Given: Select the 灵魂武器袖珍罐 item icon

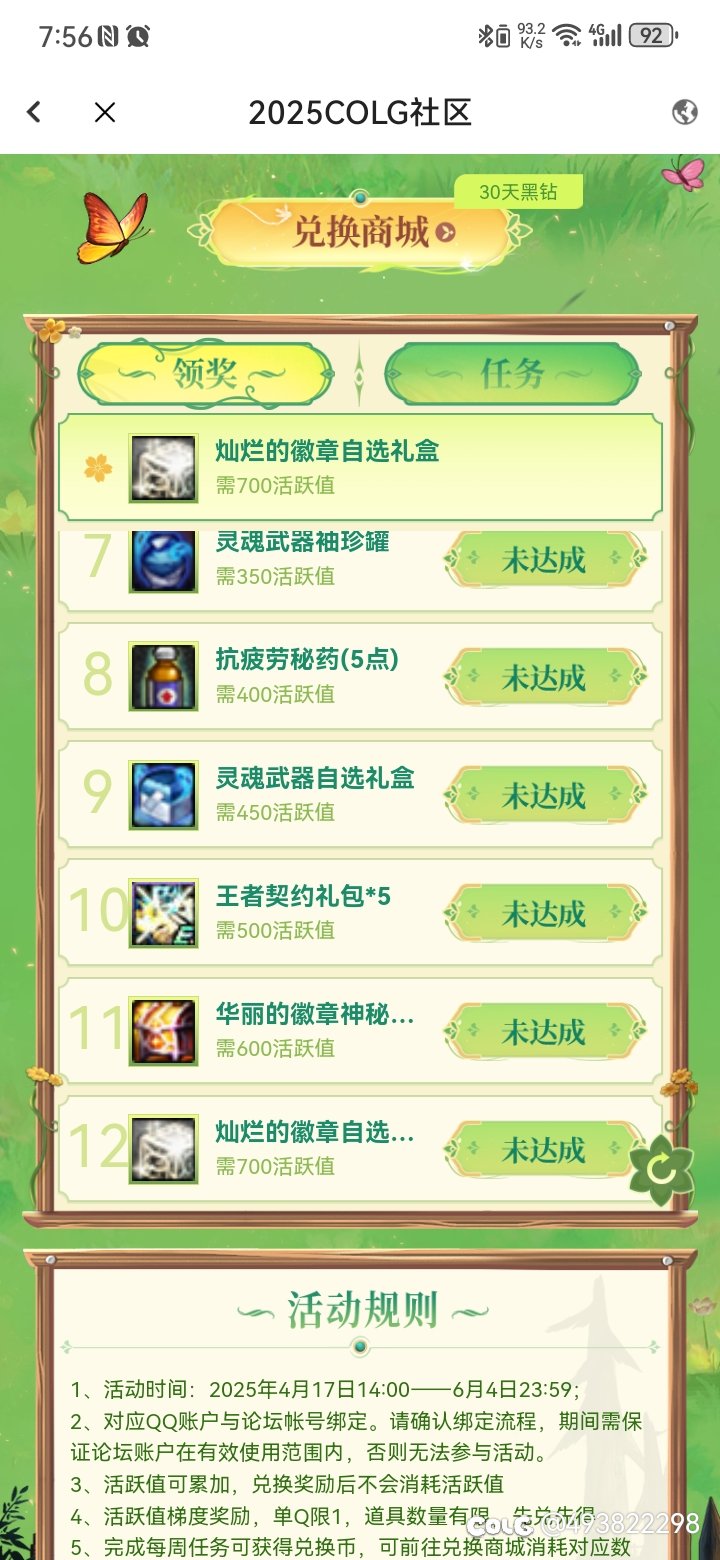Looking at the screenshot, I should 163,557.
